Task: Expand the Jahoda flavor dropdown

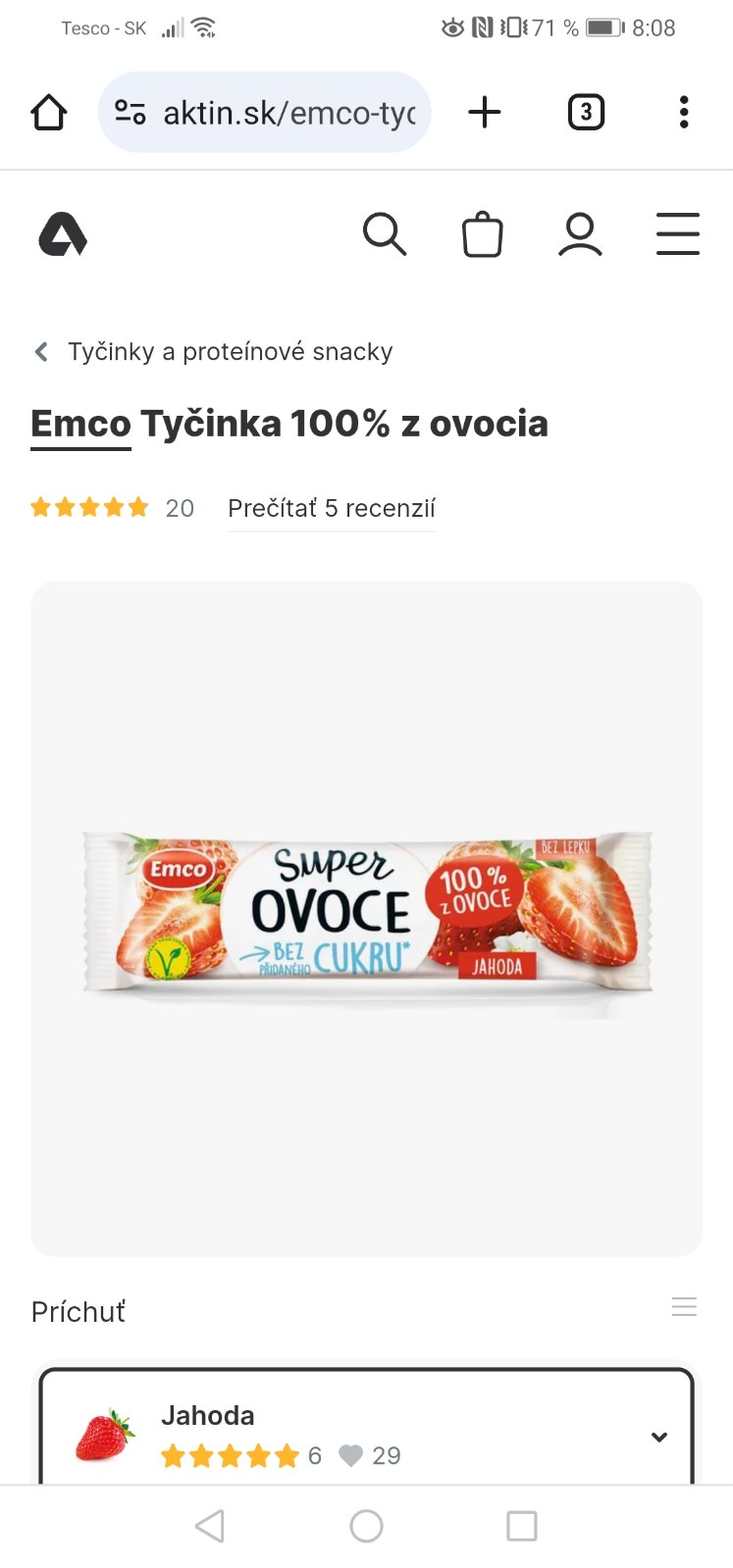Action: [x=659, y=1437]
